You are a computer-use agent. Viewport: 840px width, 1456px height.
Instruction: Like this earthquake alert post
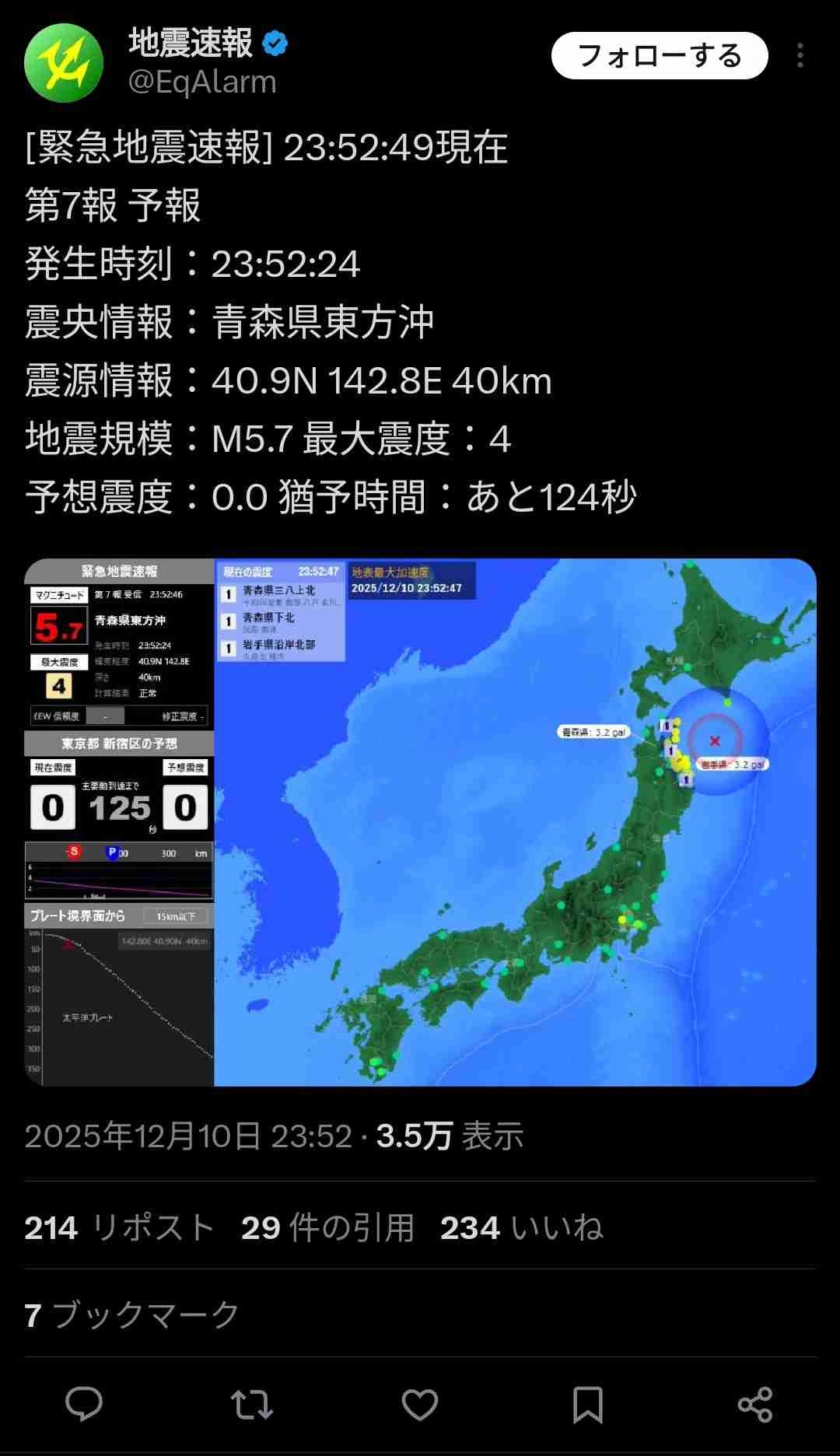click(420, 1405)
